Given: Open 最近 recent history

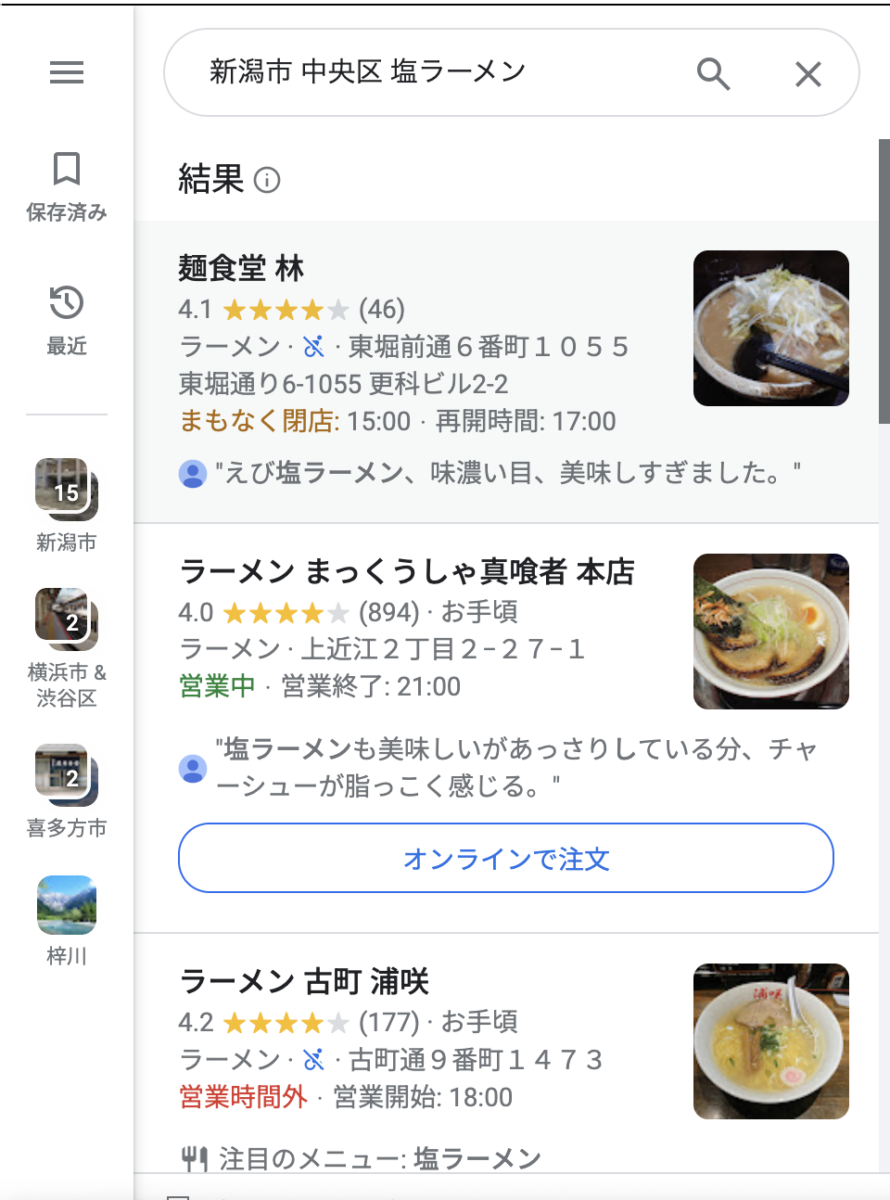Looking at the screenshot, I should (66, 319).
